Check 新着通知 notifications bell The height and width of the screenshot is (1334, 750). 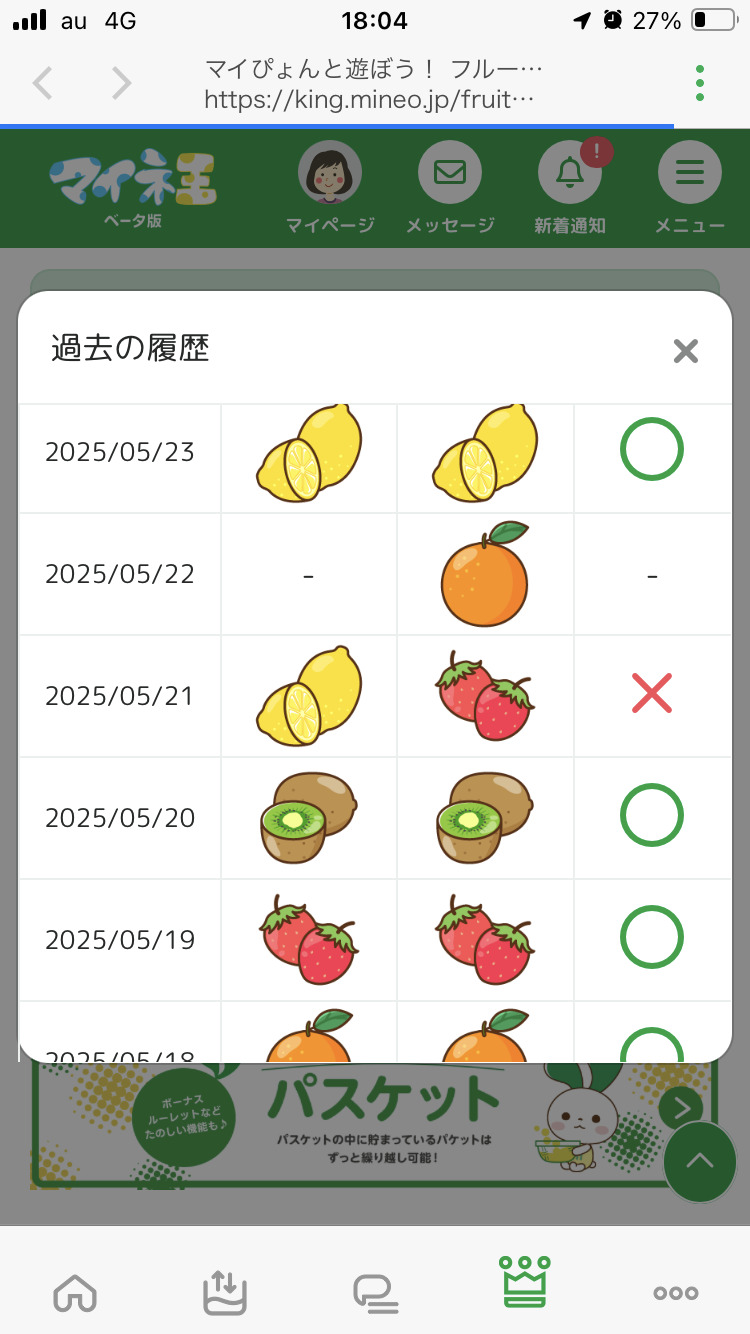570,188
